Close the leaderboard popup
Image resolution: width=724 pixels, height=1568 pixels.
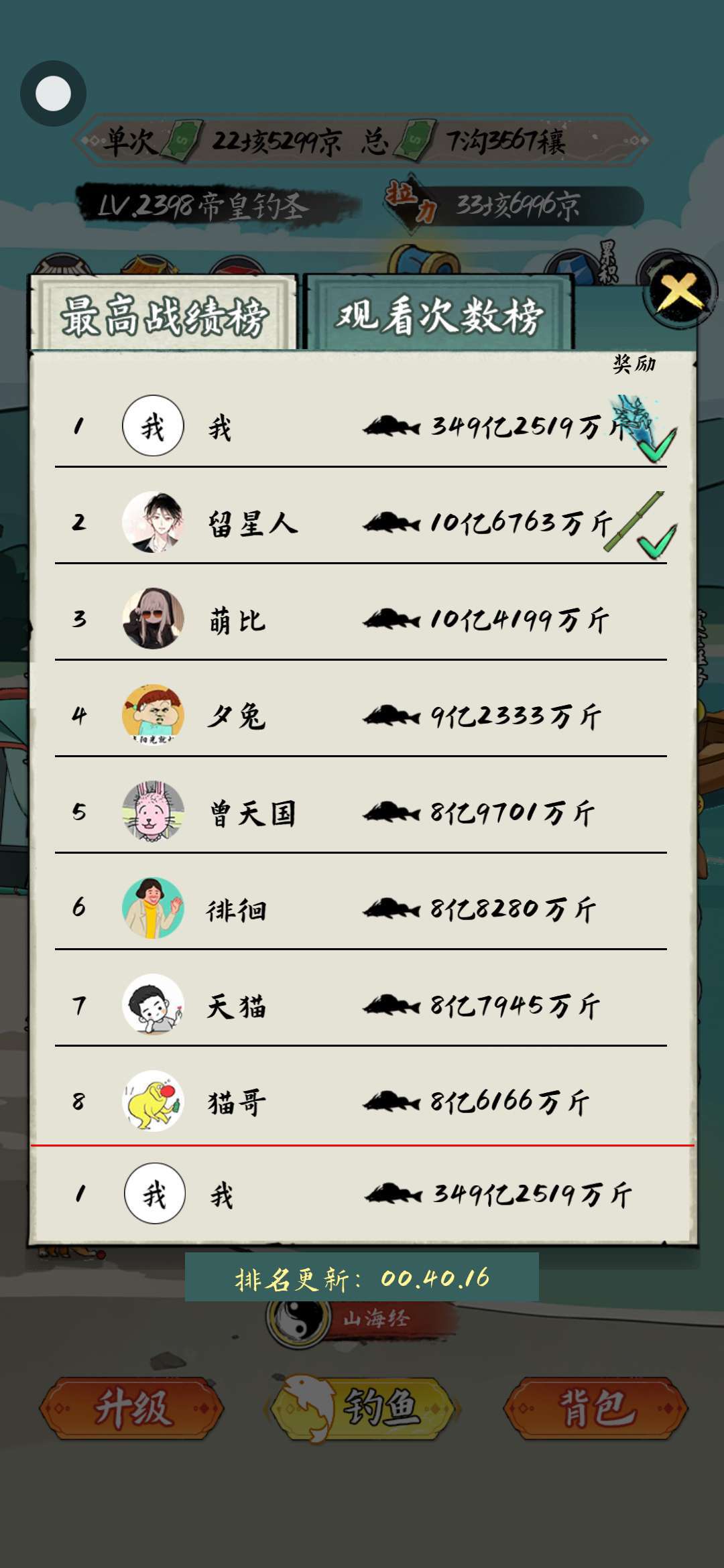coord(680,292)
